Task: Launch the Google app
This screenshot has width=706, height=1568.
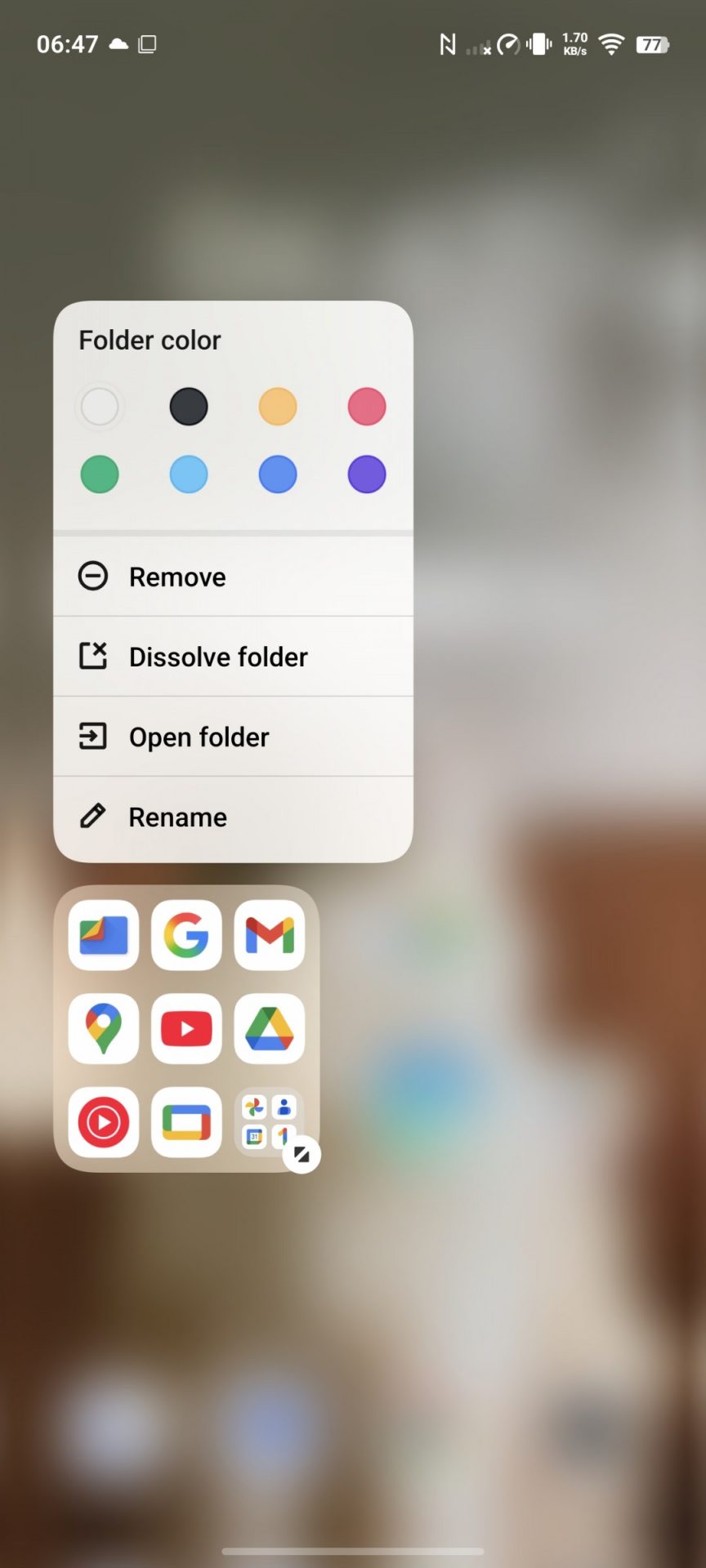Action: (186, 936)
